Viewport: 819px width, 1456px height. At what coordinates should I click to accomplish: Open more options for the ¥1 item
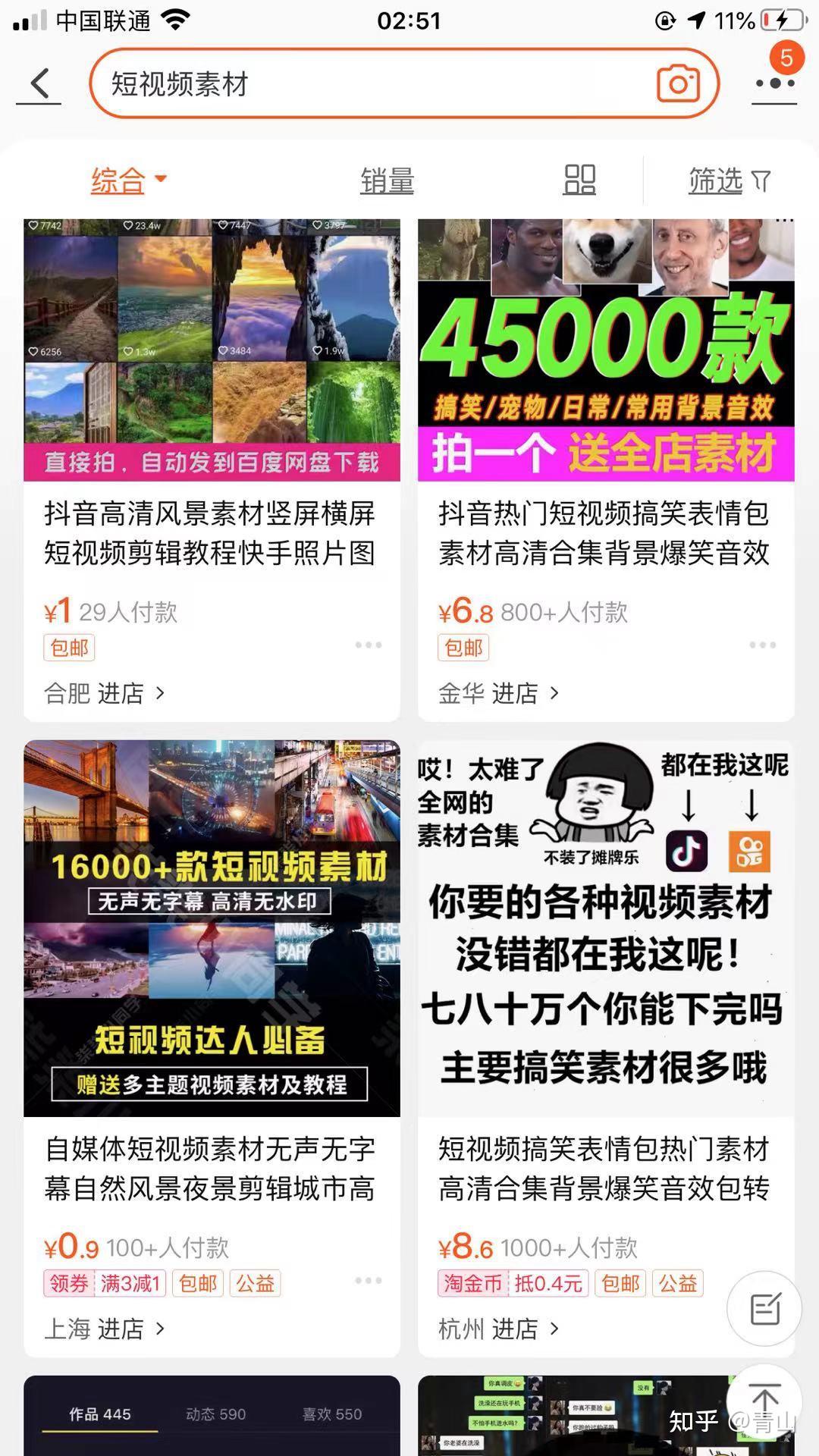[x=369, y=645]
